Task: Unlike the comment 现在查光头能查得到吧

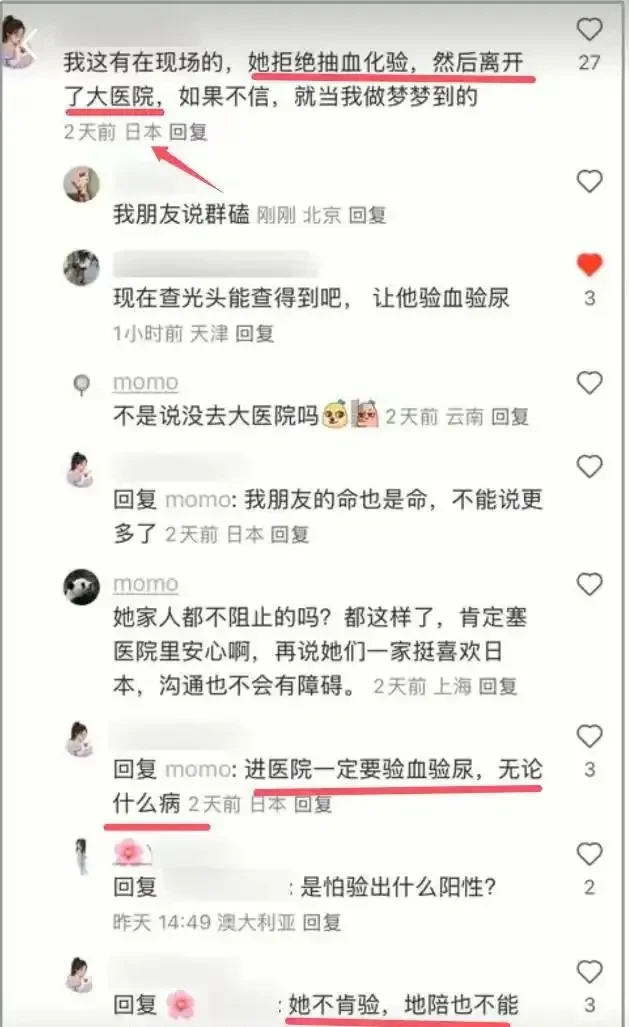Action: 590,265
